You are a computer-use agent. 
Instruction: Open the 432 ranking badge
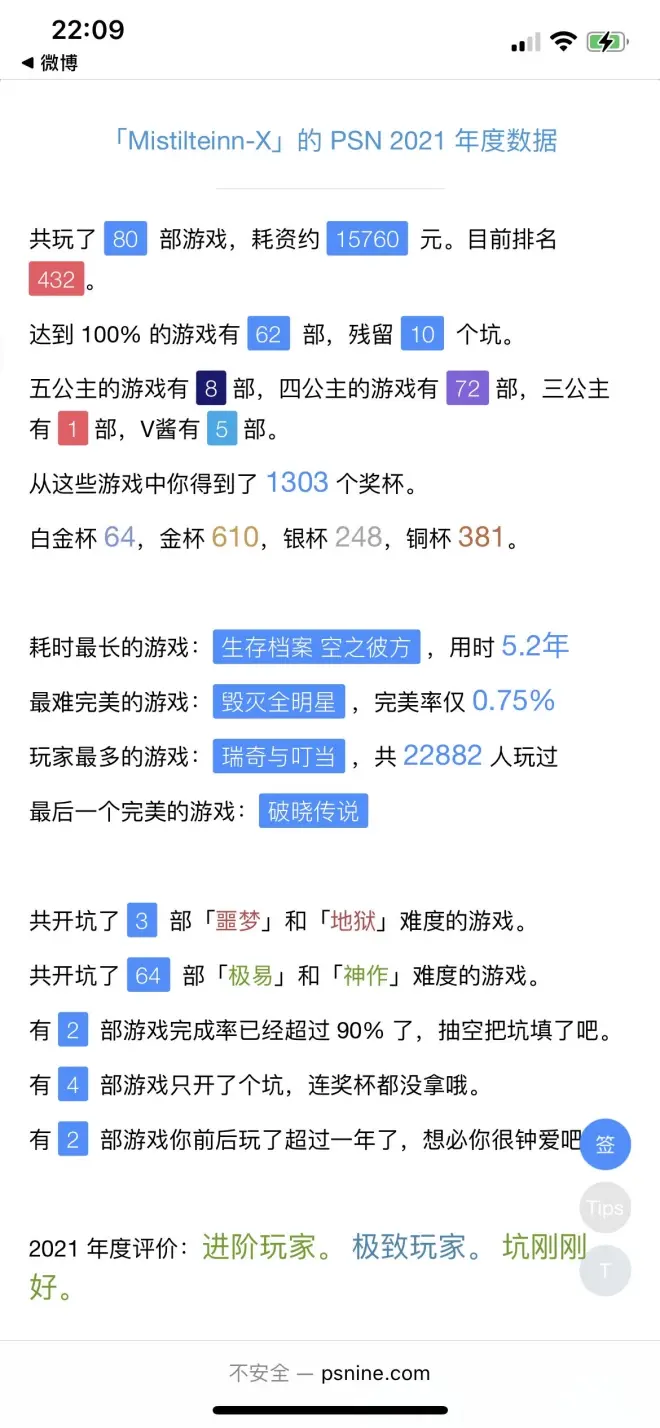(56, 279)
